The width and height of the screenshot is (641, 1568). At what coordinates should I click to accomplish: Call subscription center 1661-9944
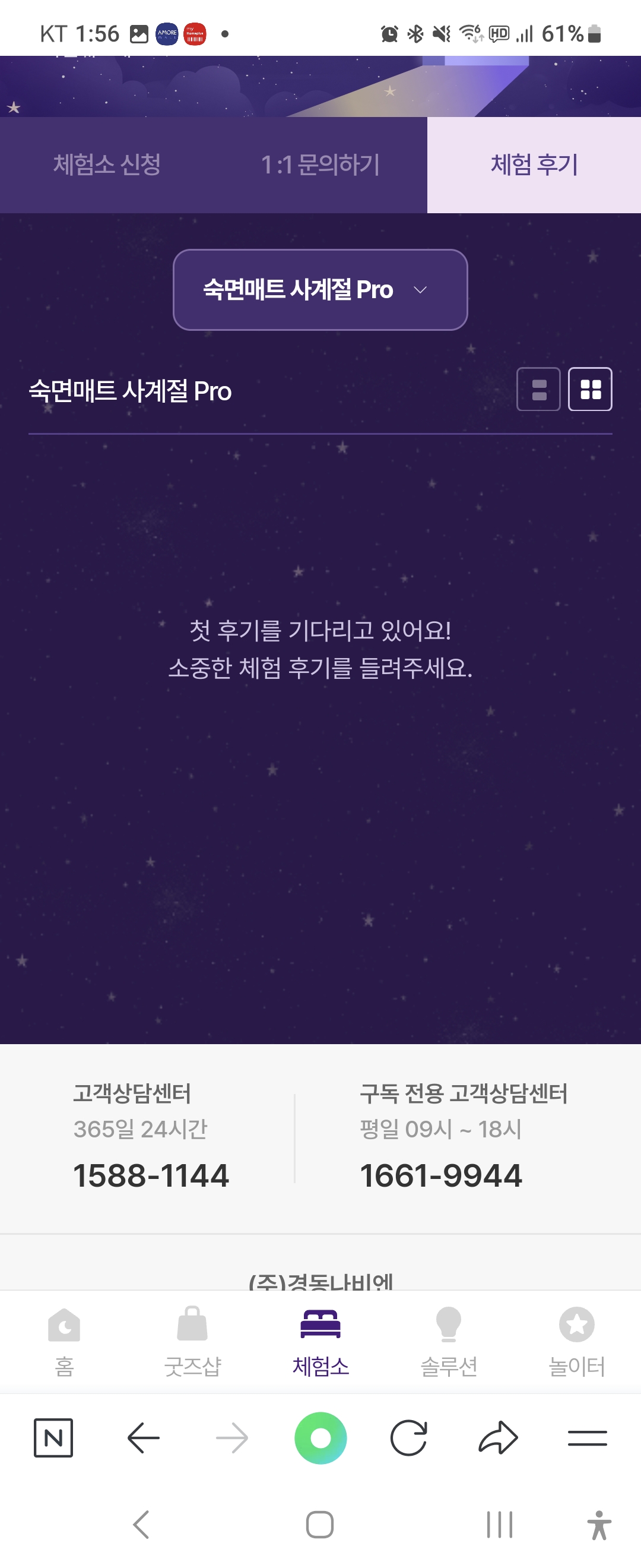tap(440, 1175)
